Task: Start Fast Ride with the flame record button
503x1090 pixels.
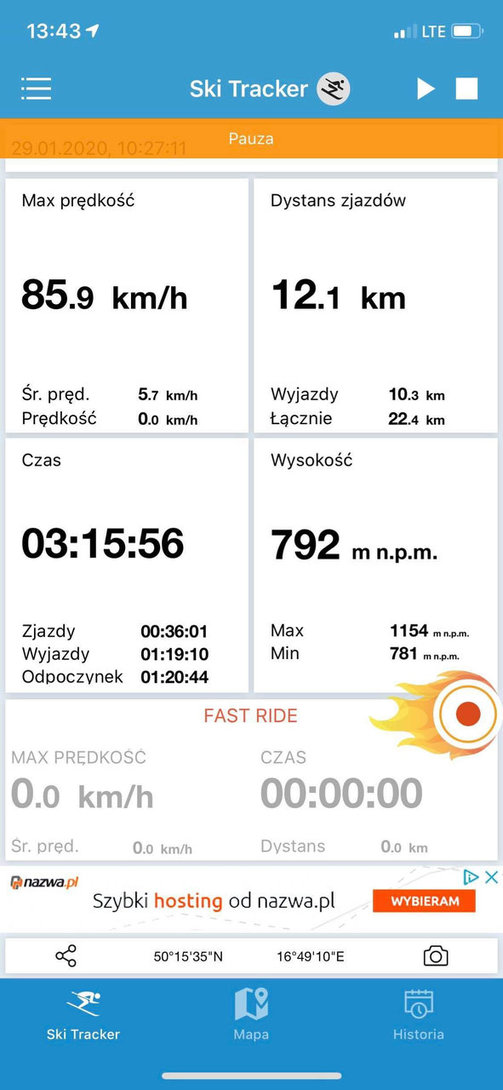Action: (468, 714)
